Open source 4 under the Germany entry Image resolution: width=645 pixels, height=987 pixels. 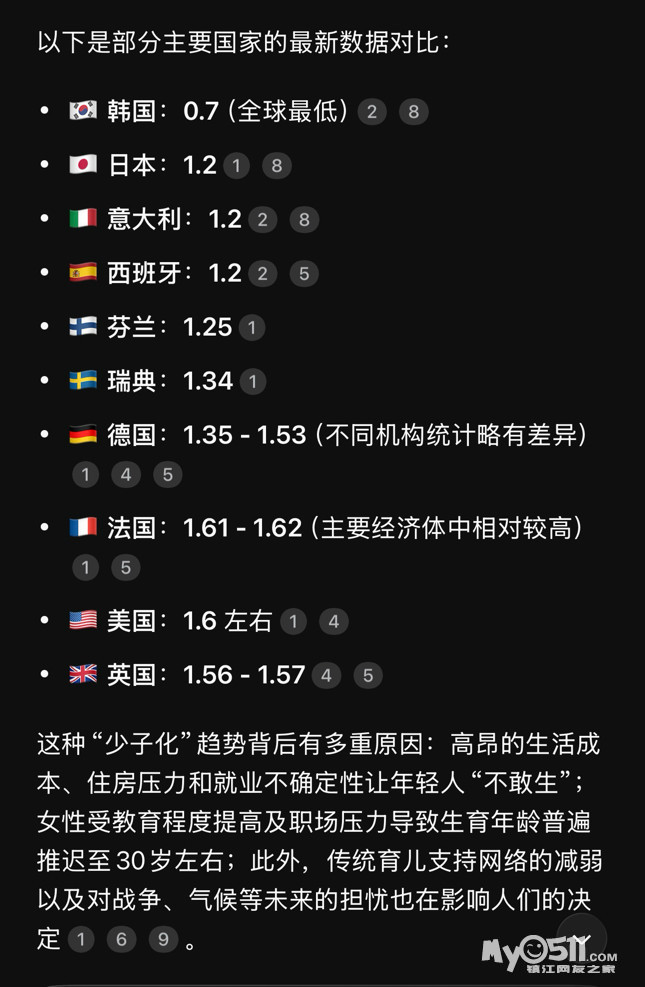coord(126,474)
